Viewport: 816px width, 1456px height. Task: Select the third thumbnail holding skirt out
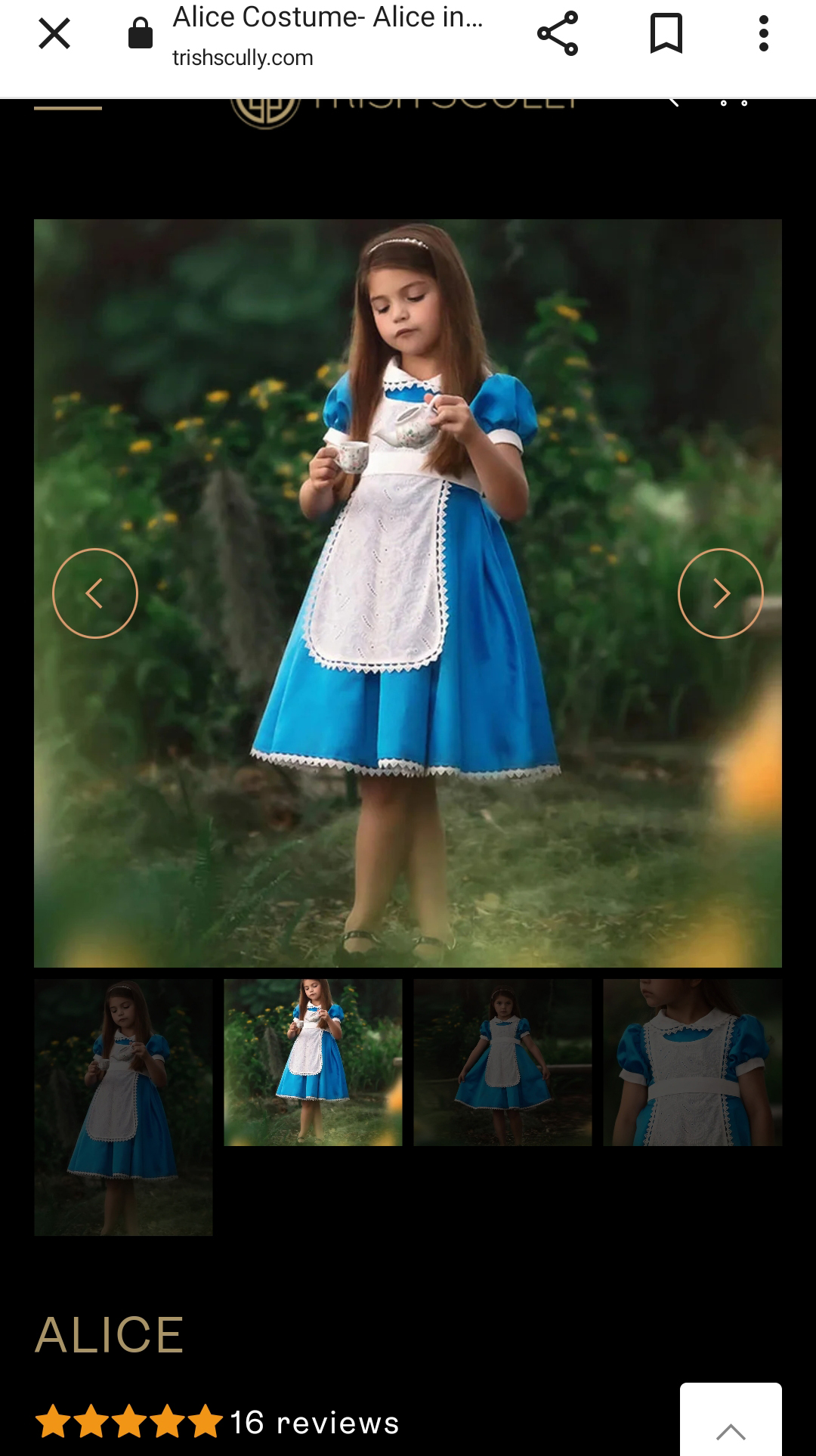502,1062
